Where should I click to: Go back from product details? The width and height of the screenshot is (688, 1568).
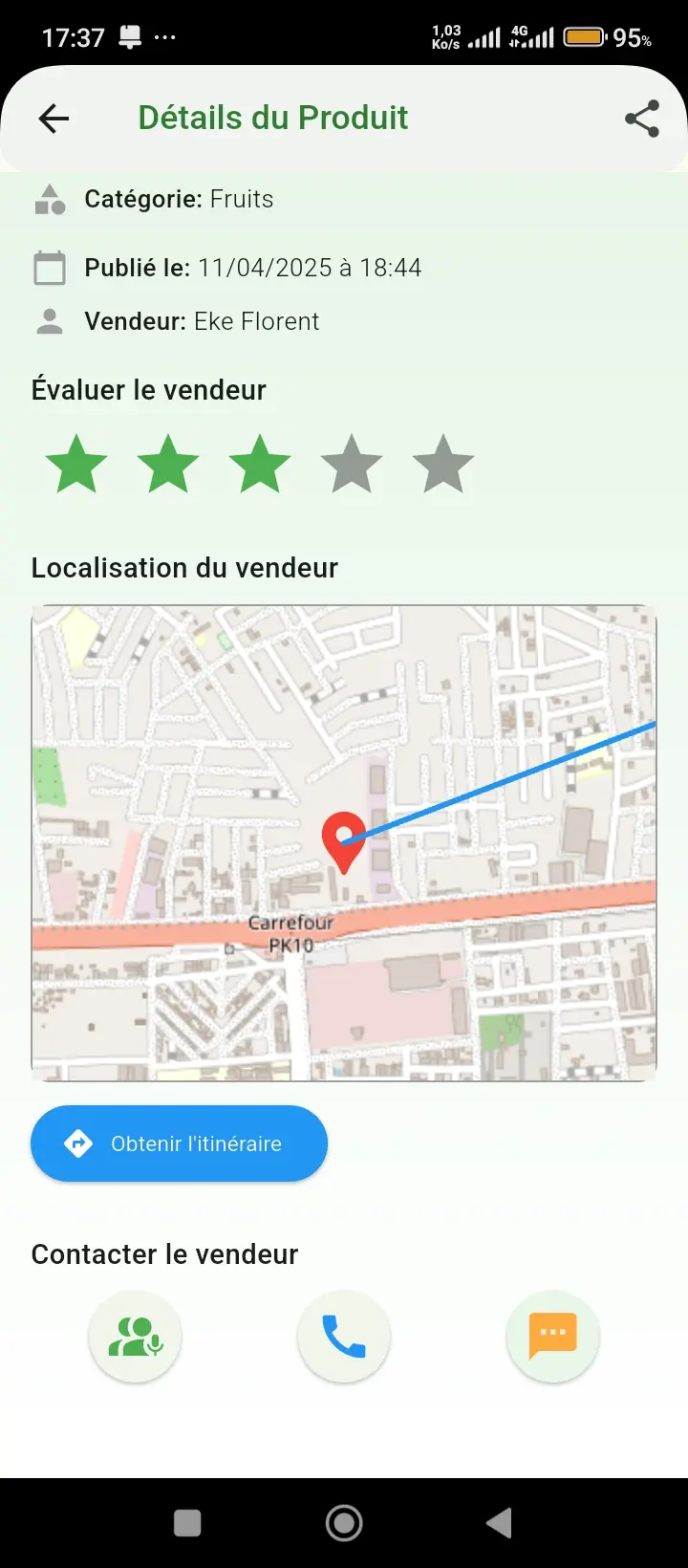pyautogui.click(x=54, y=119)
